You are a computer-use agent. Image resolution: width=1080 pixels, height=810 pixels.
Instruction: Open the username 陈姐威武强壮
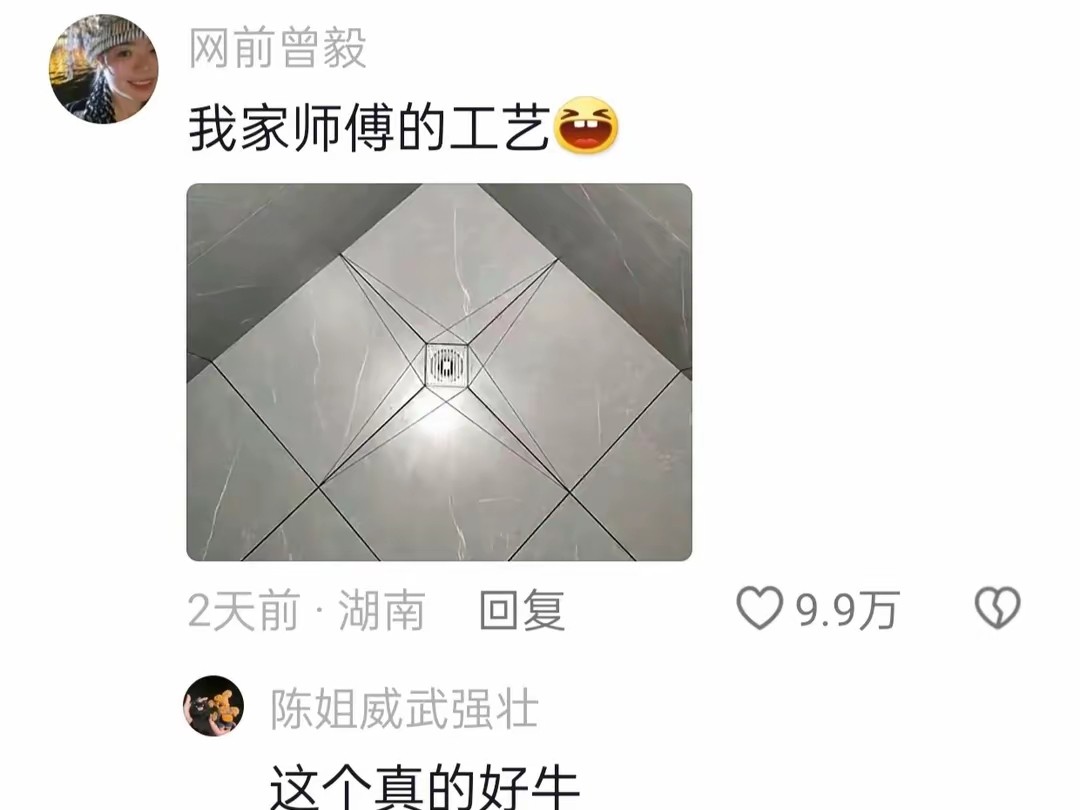click(x=404, y=709)
